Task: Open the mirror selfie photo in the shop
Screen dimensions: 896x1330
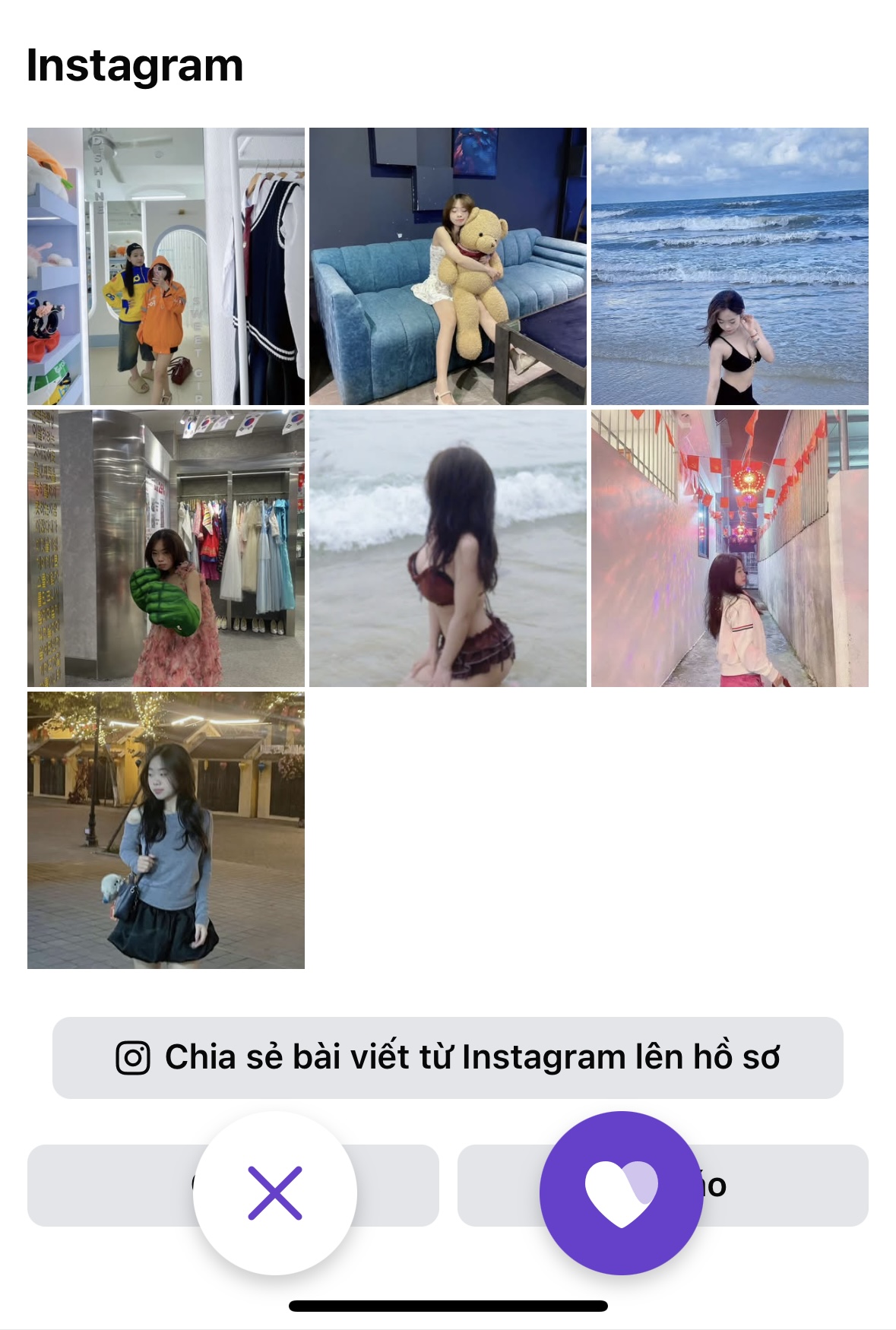Action: (166, 266)
